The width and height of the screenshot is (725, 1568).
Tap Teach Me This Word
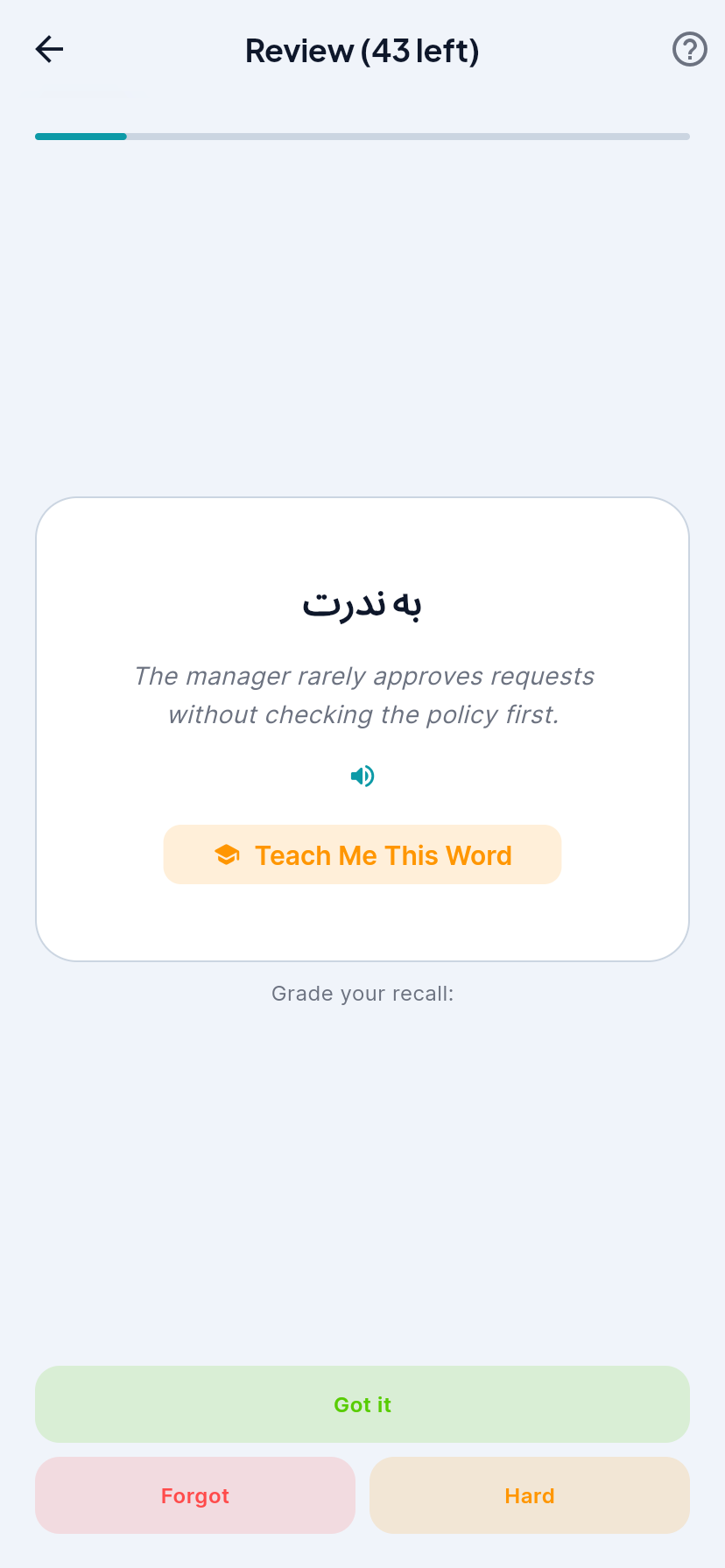pos(362,854)
